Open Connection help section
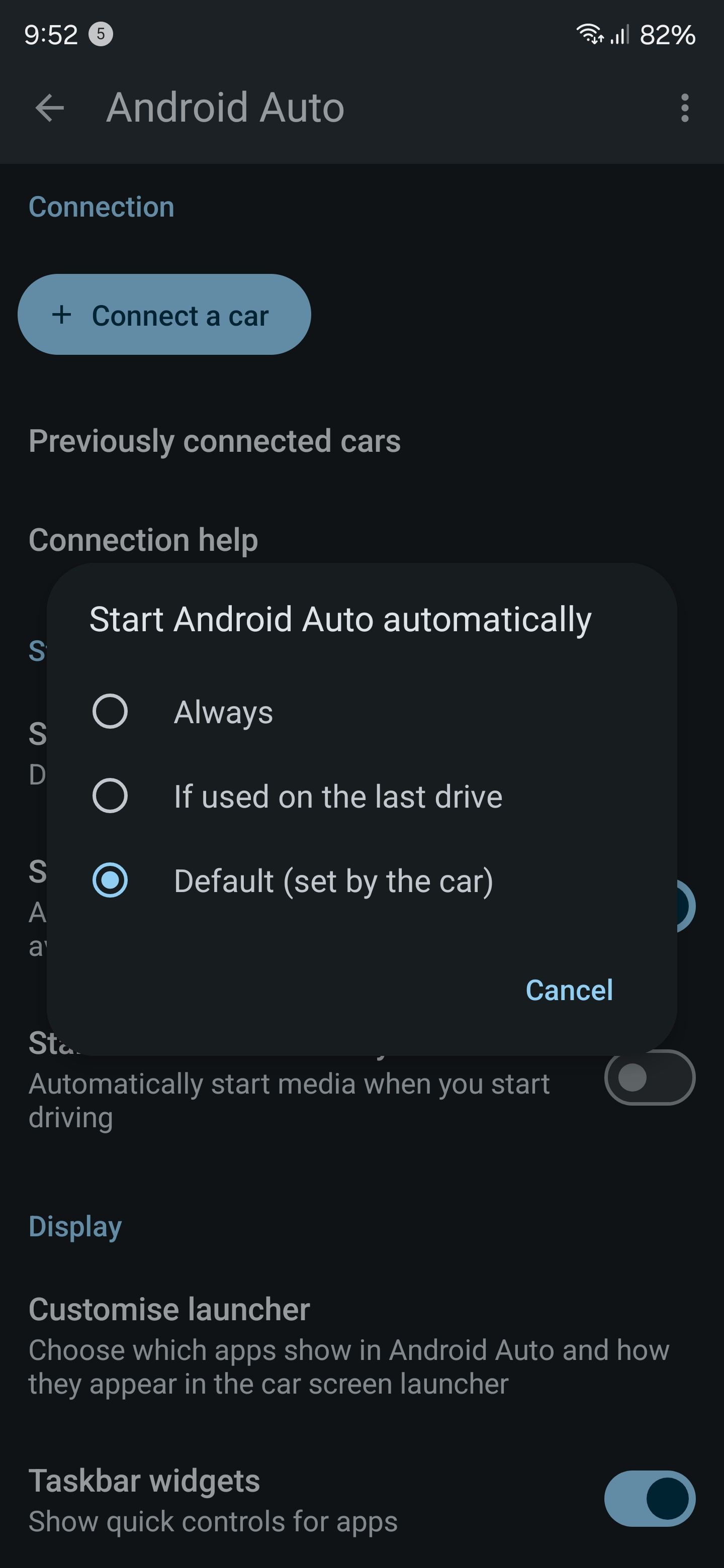The image size is (724, 1568). click(142, 539)
